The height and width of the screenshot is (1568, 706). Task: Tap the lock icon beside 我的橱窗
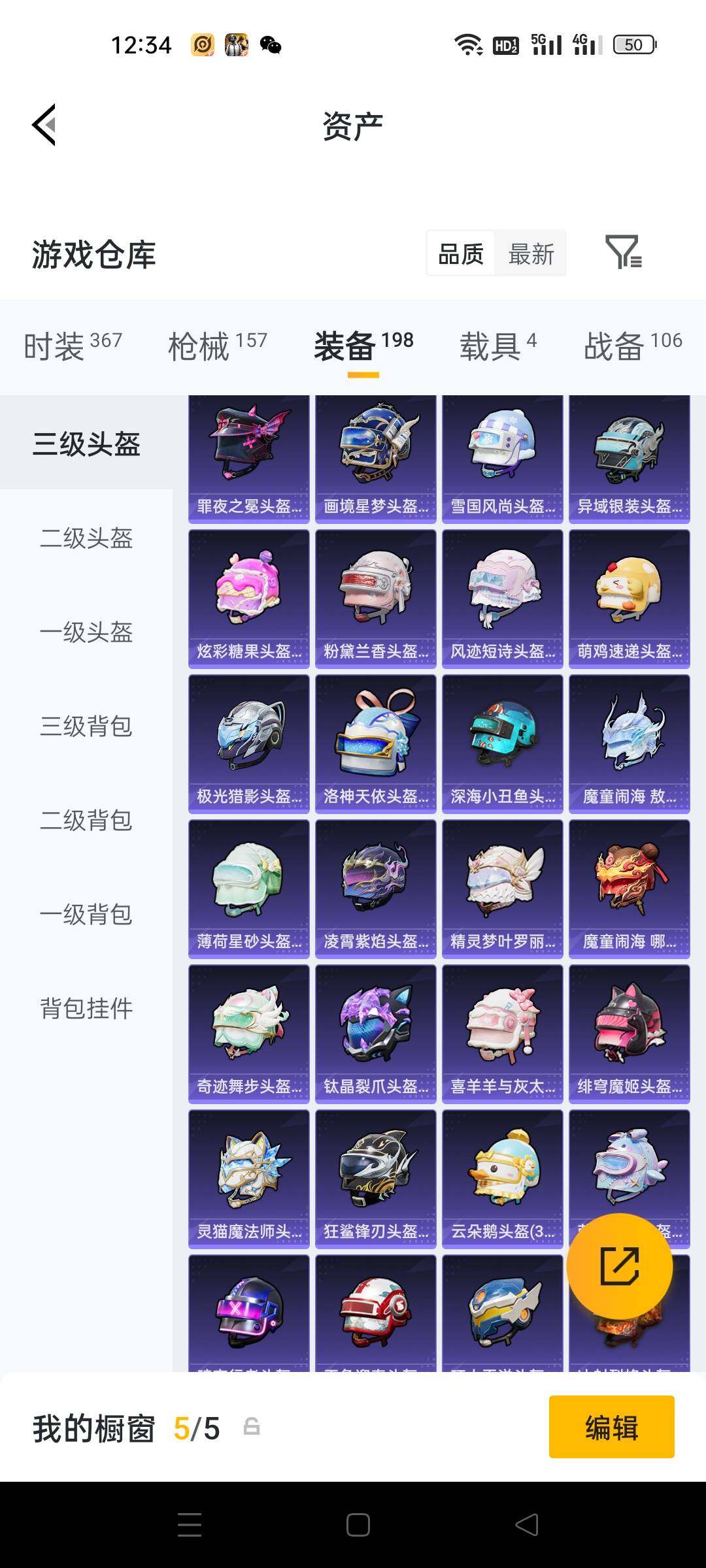(250, 1426)
